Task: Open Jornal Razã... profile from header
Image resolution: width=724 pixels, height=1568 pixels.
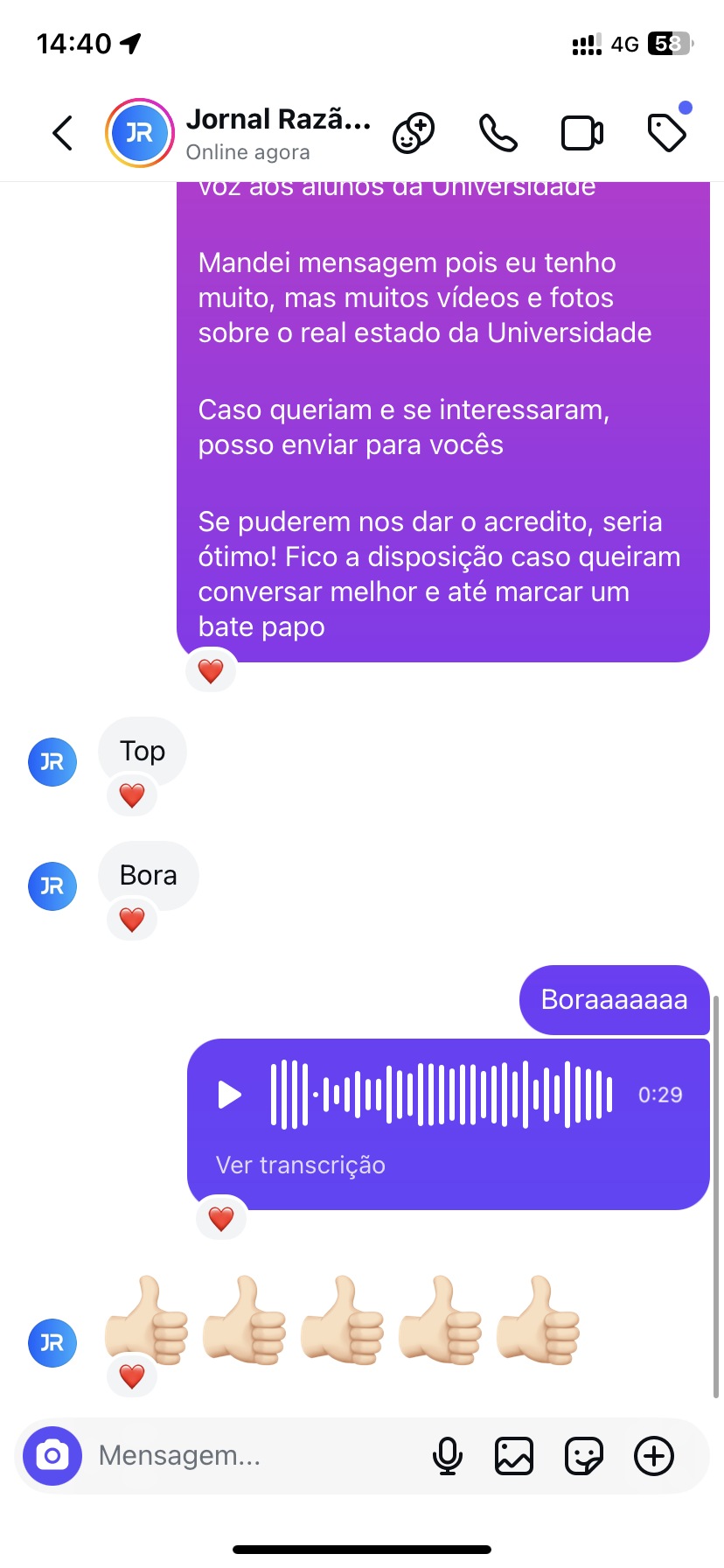Action: click(x=278, y=133)
